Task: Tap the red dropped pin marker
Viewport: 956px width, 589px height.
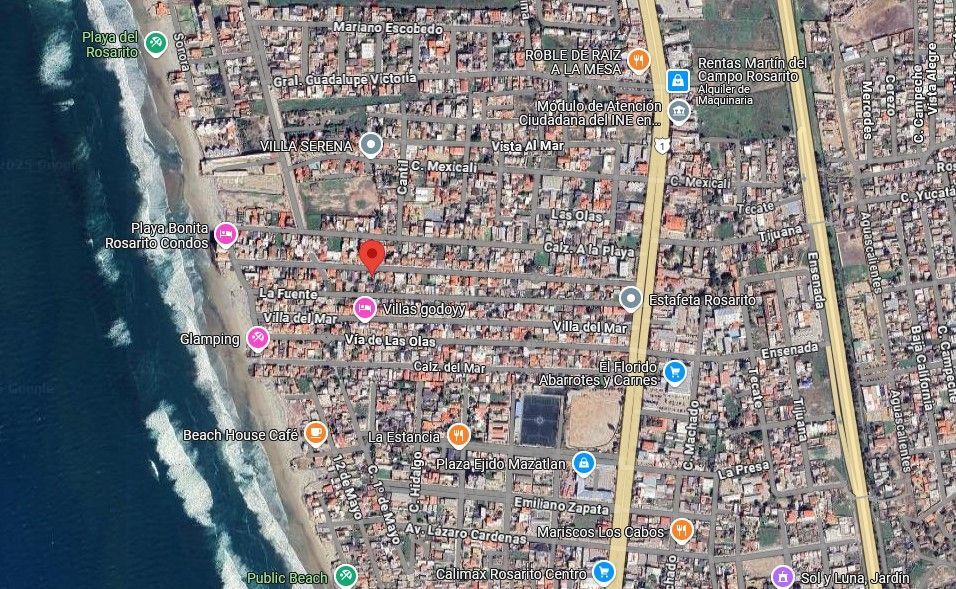Action: coord(372,257)
